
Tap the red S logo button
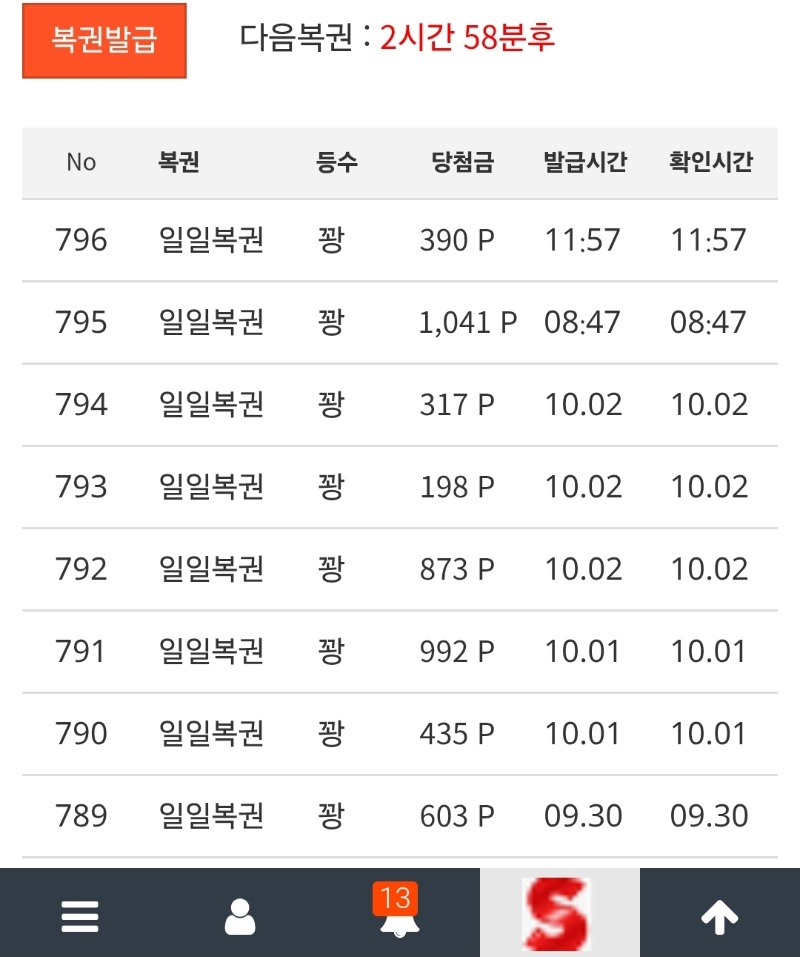(559, 913)
